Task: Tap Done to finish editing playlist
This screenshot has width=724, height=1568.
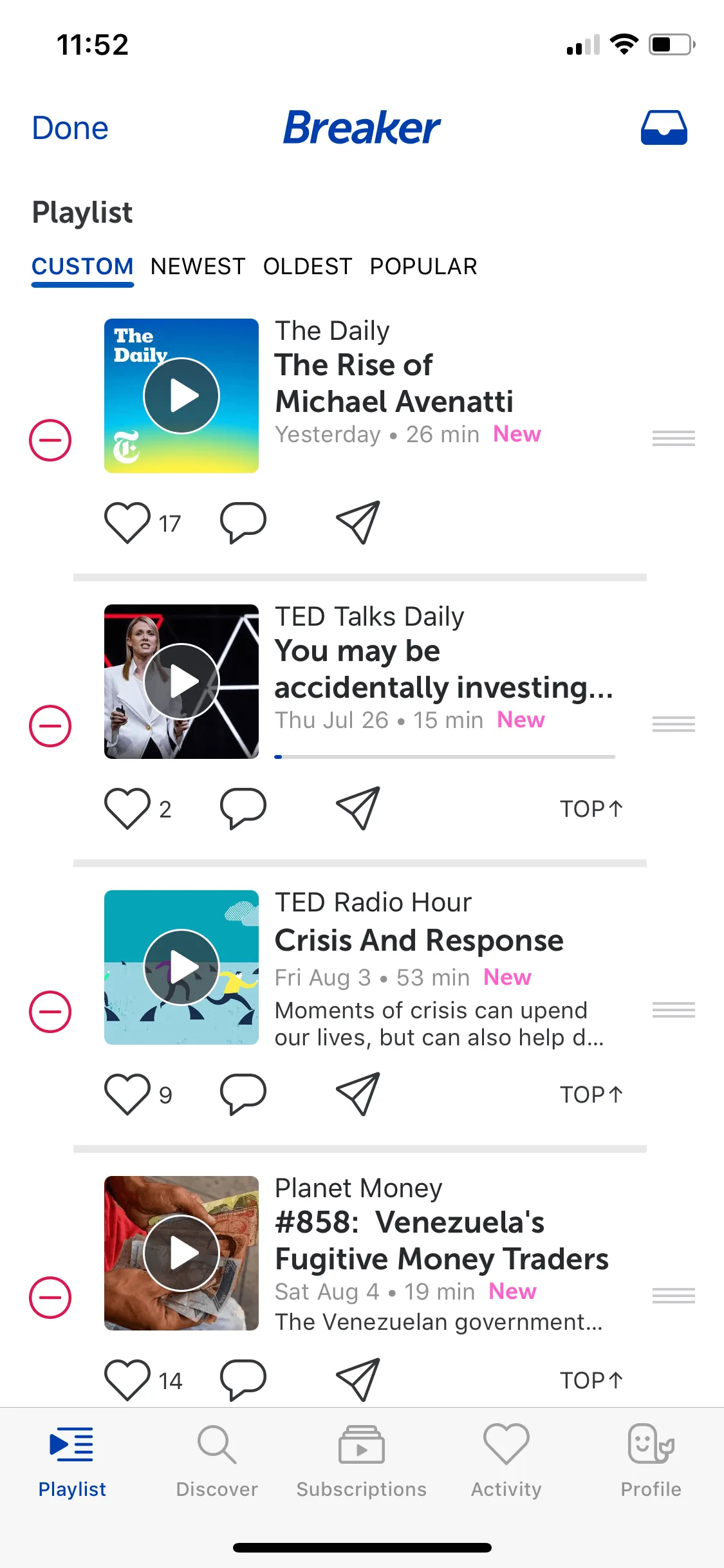Action: tap(70, 128)
